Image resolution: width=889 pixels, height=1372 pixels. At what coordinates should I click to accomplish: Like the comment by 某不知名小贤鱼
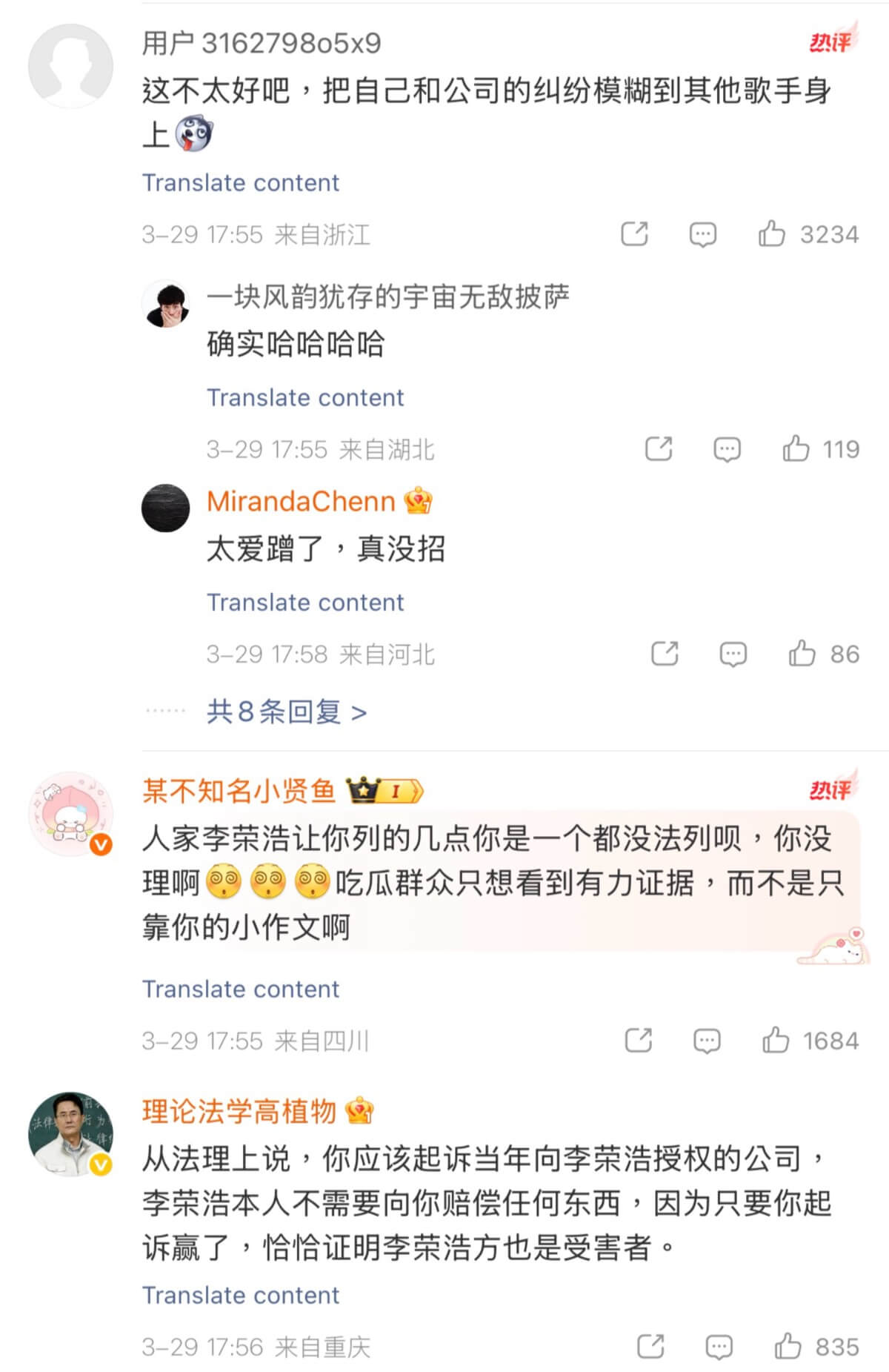pos(776,1041)
